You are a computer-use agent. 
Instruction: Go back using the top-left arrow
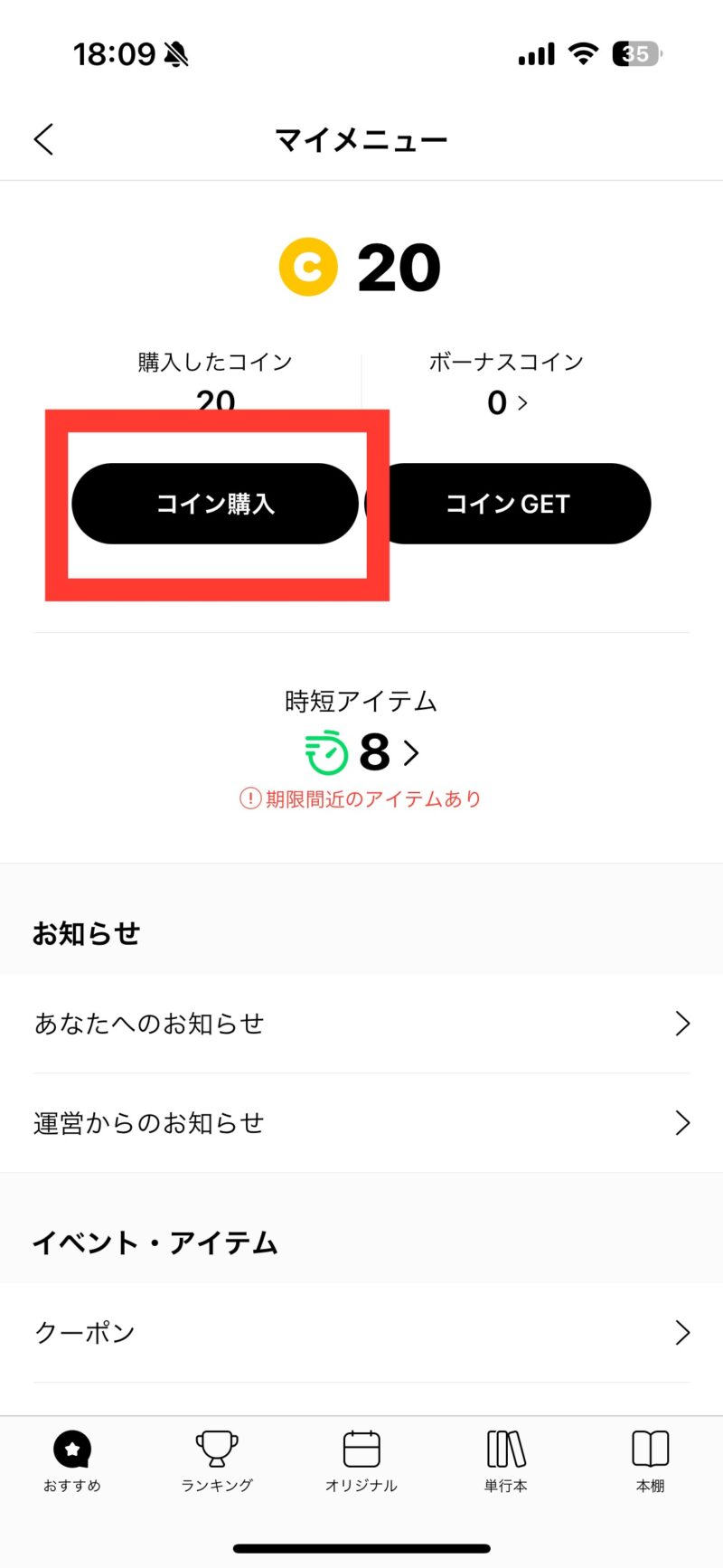(43, 139)
